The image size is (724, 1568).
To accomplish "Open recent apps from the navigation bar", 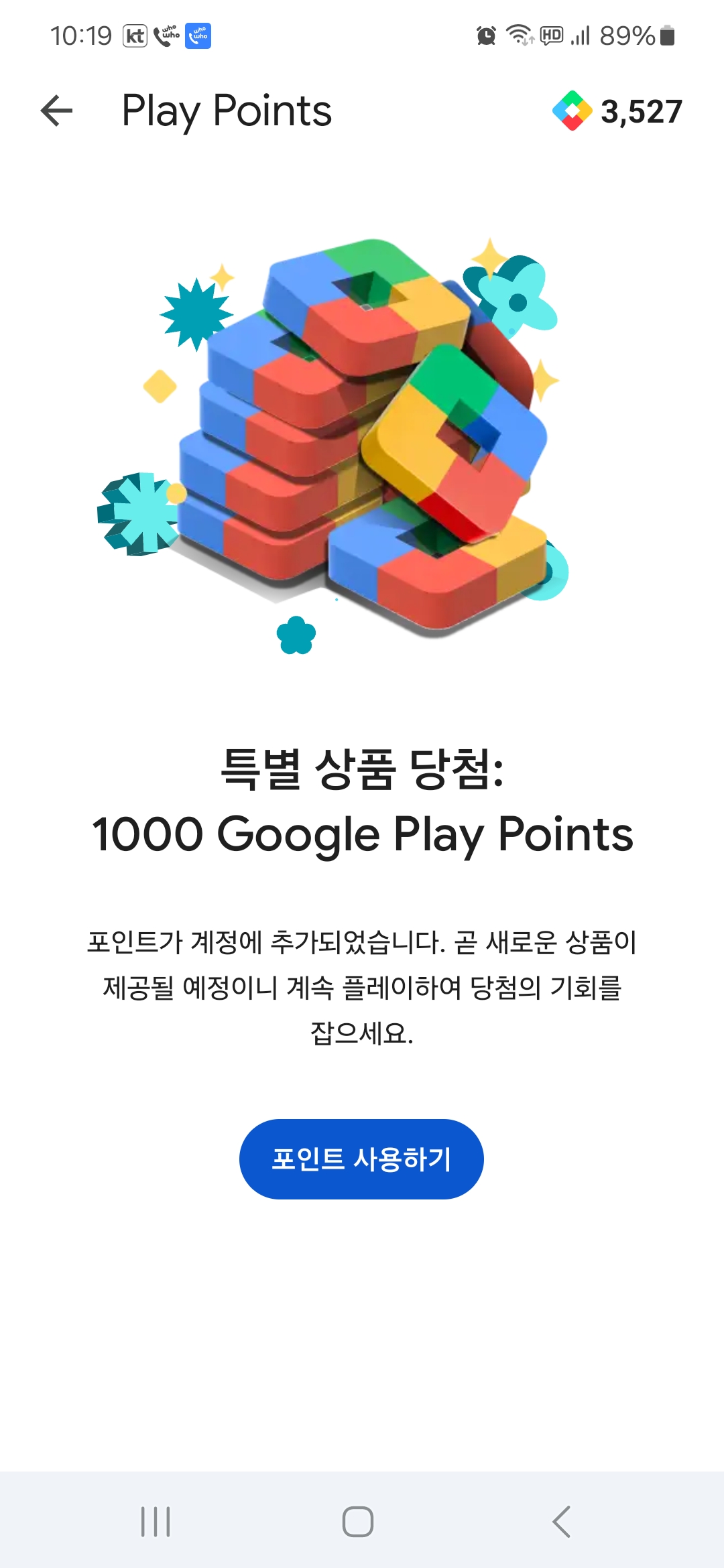I will [x=156, y=1521].
